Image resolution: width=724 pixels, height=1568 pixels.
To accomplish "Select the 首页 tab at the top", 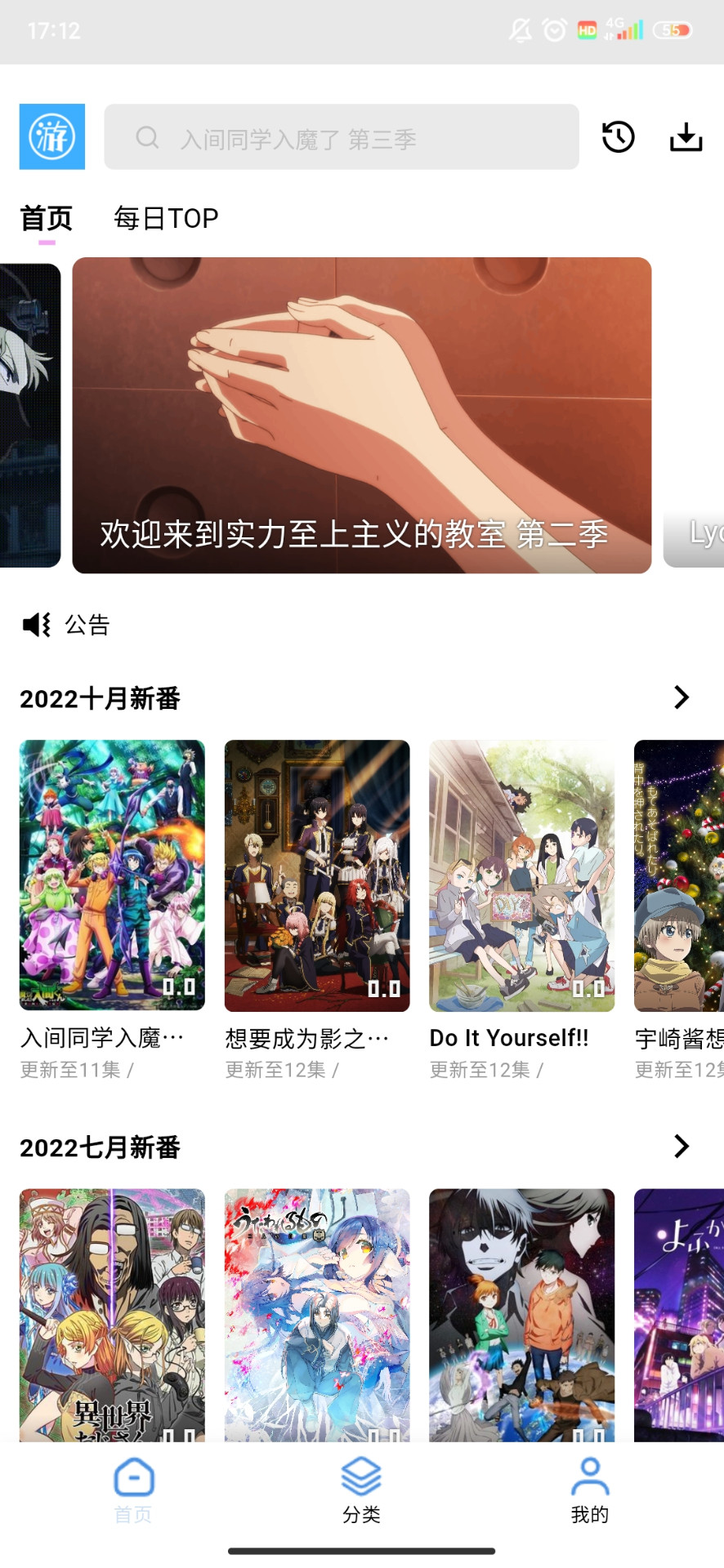I will point(46,217).
